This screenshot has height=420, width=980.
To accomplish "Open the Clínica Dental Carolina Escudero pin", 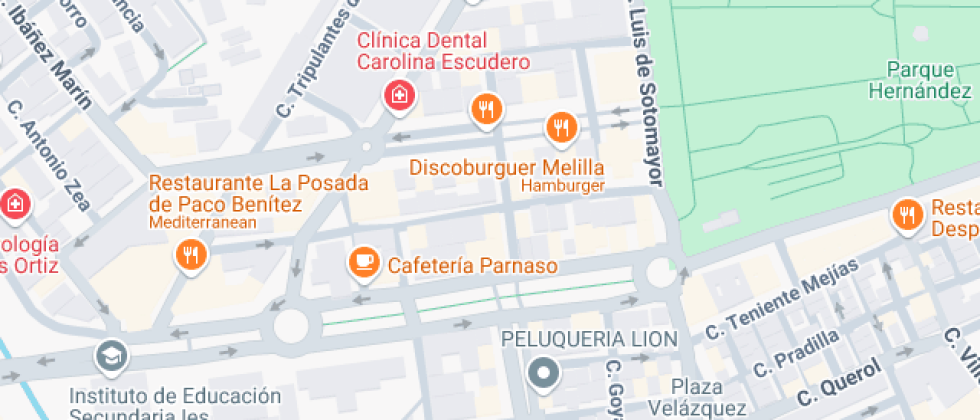I will tap(398, 96).
